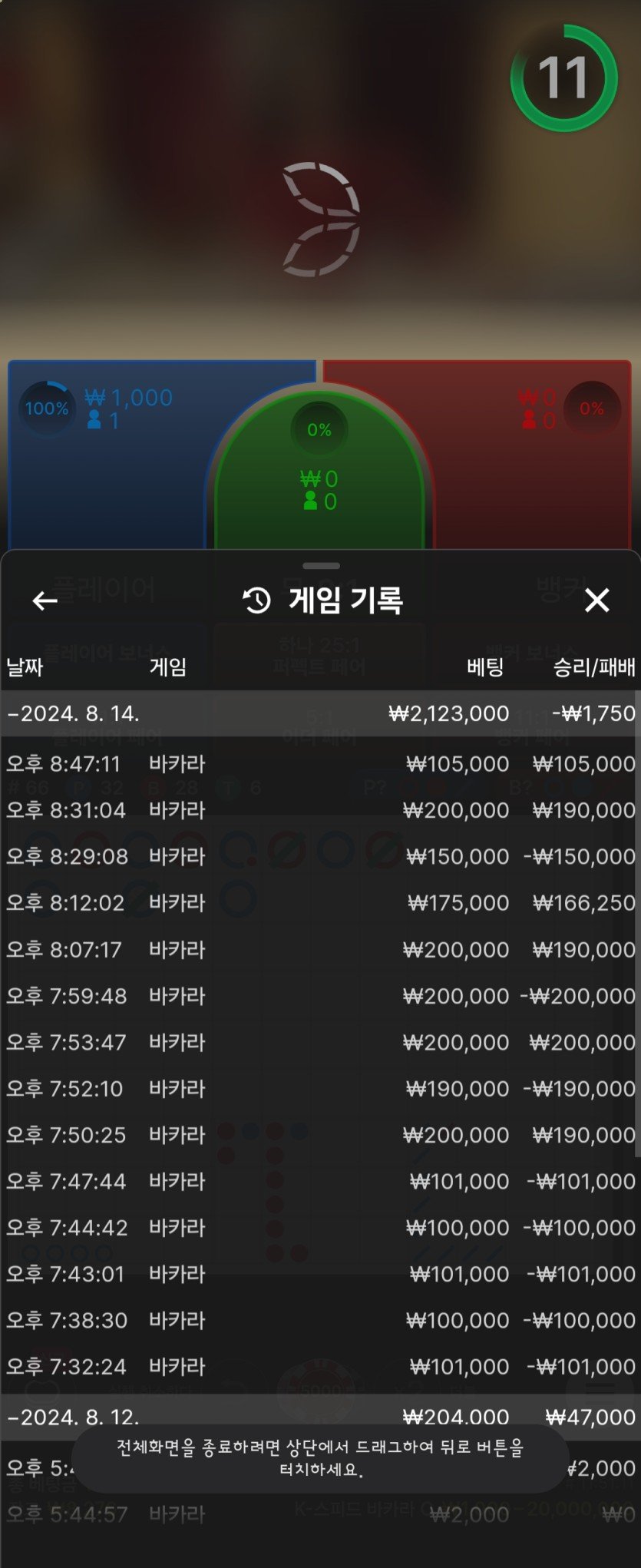View the 8:29:08 baccarat round record
Image resolution: width=641 pixels, height=1568 pixels.
coord(320,856)
